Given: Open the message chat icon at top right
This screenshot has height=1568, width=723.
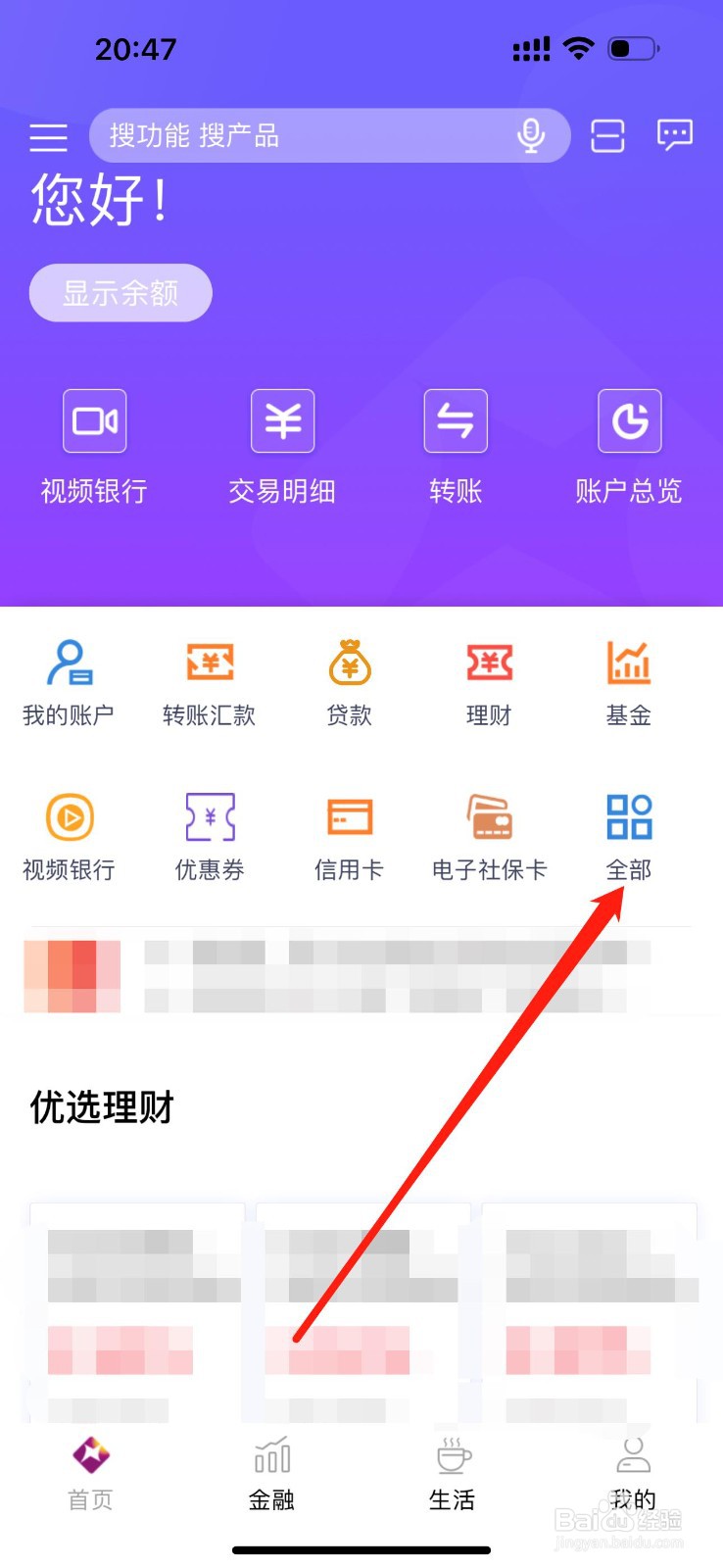Looking at the screenshot, I should (x=675, y=136).
